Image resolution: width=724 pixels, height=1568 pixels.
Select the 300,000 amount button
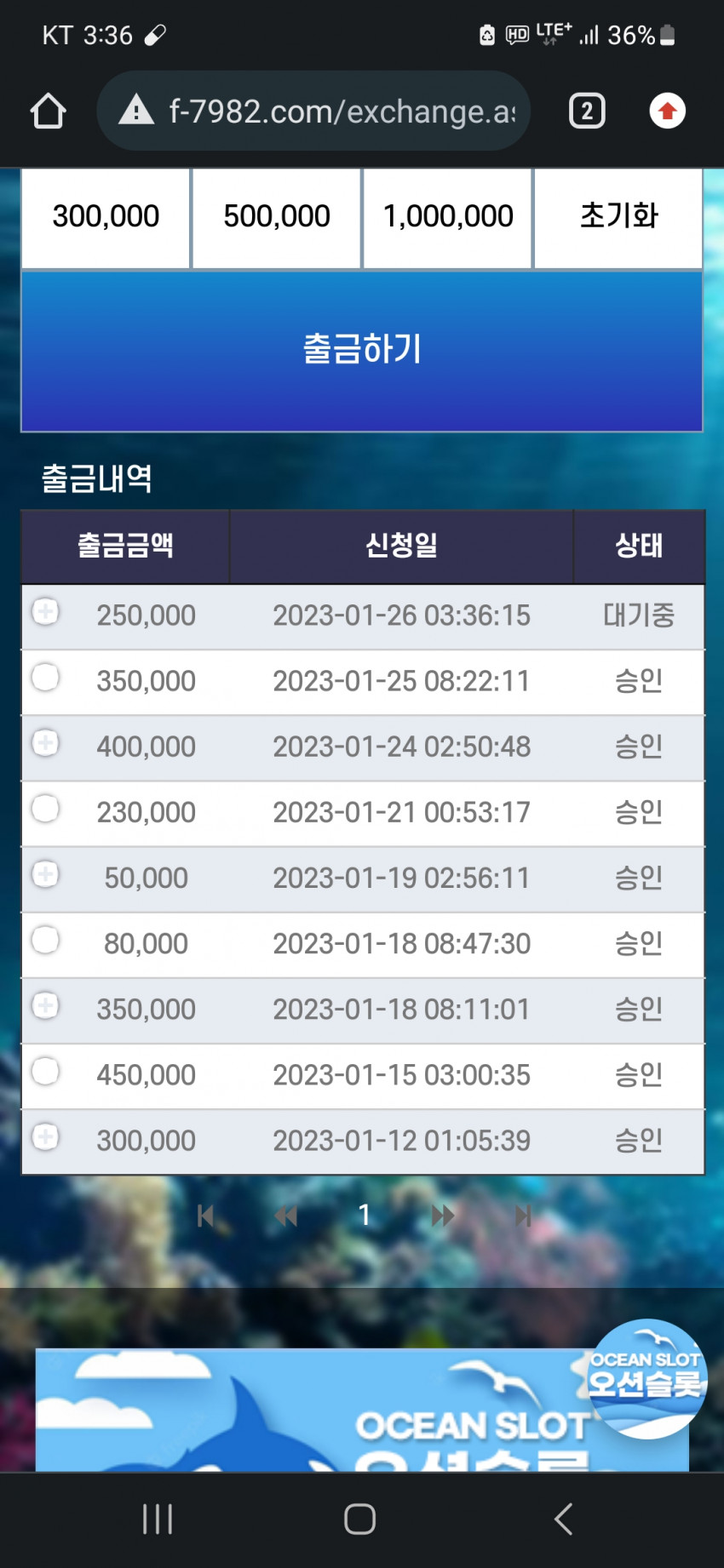(x=106, y=217)
